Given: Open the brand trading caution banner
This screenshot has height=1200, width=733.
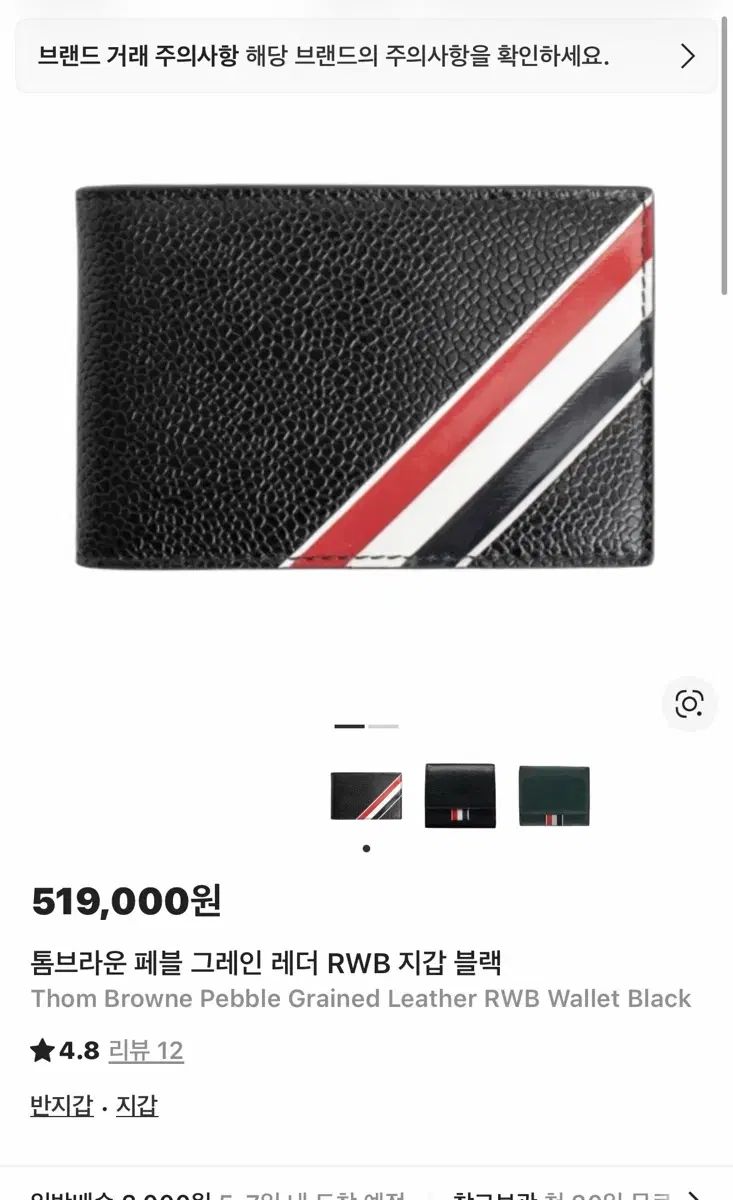Looking at the screenshot, I should pyautogui.click(x=366, y=56).
